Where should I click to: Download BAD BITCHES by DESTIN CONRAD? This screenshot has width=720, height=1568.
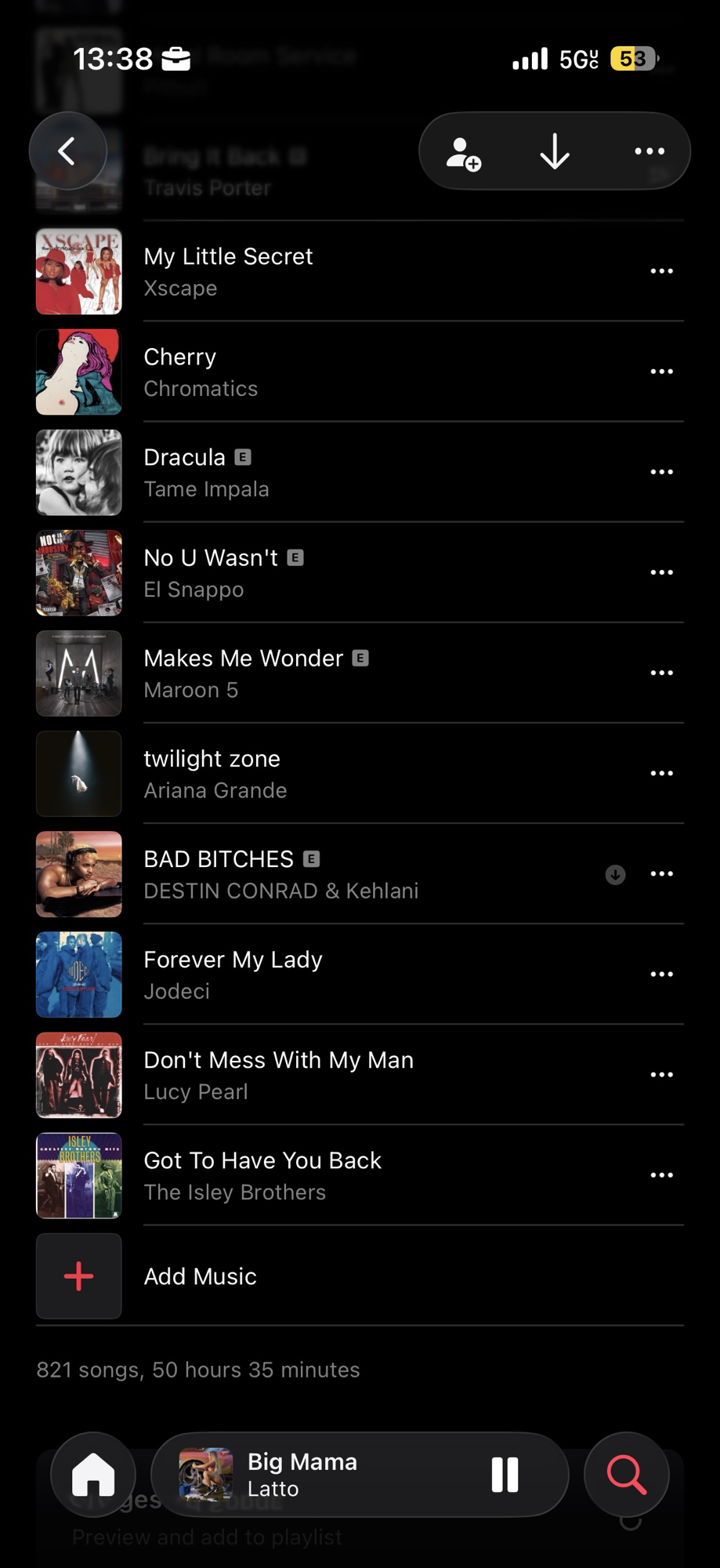click(x=616, y=874)
